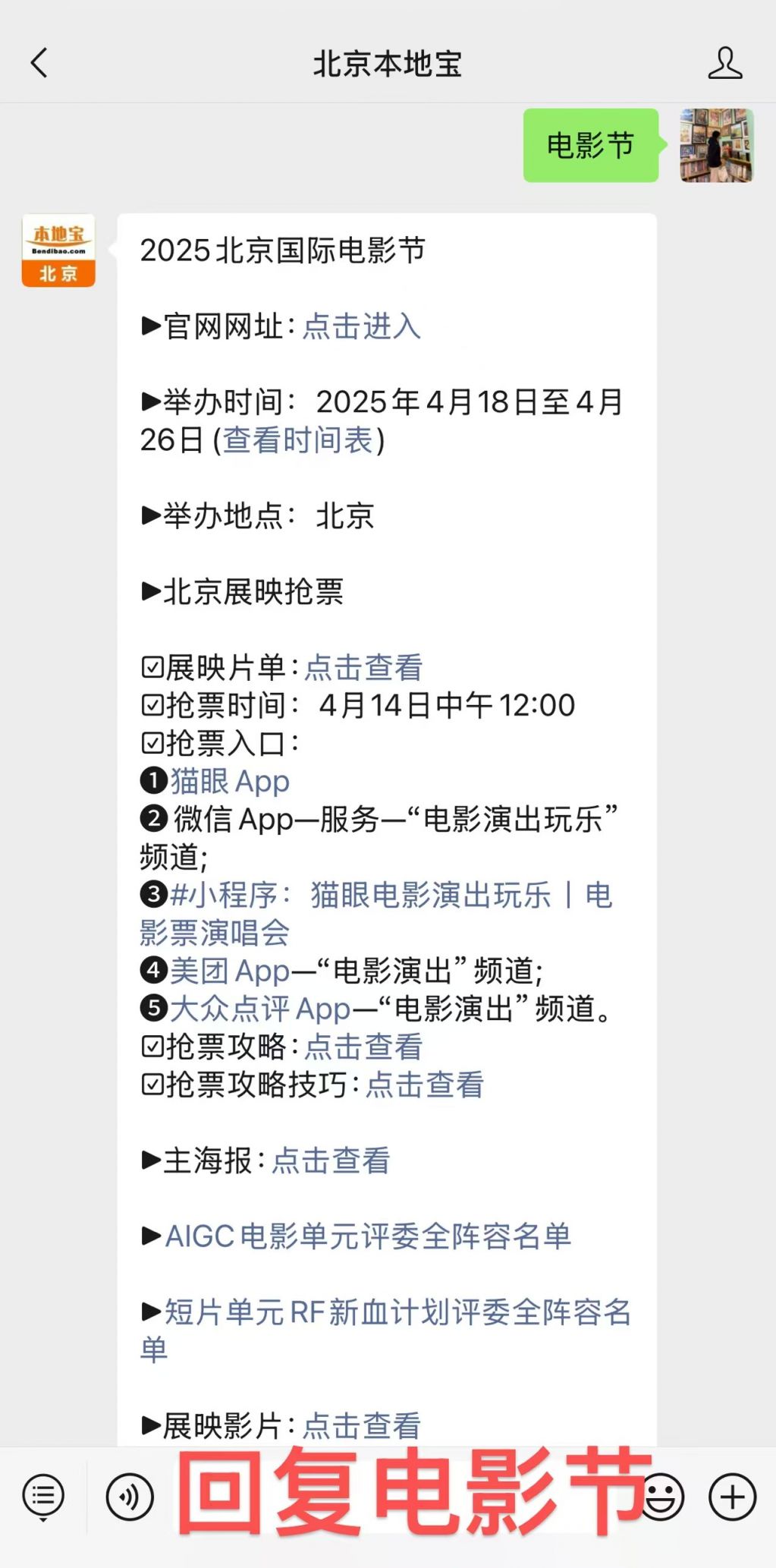Open 官网网址 点击进入 link
Viewport: 776px width, 1568px height.
[x=361, y=326]
